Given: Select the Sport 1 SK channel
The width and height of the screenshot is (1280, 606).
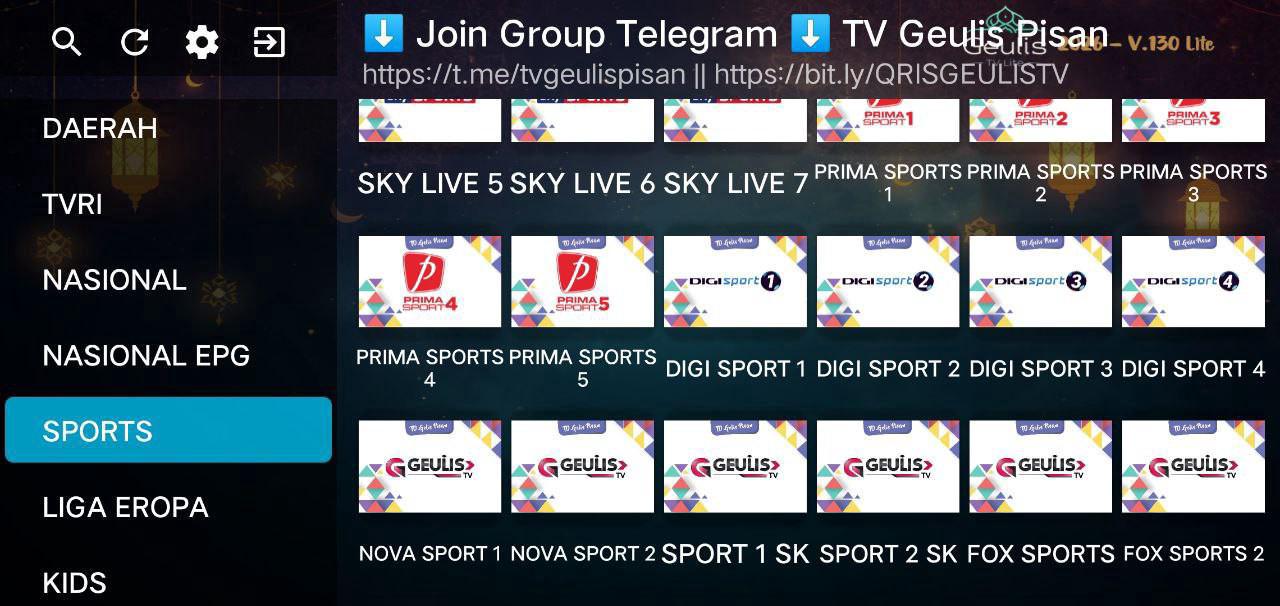Looking at the screenshot, I should click(x=735, y=467).
